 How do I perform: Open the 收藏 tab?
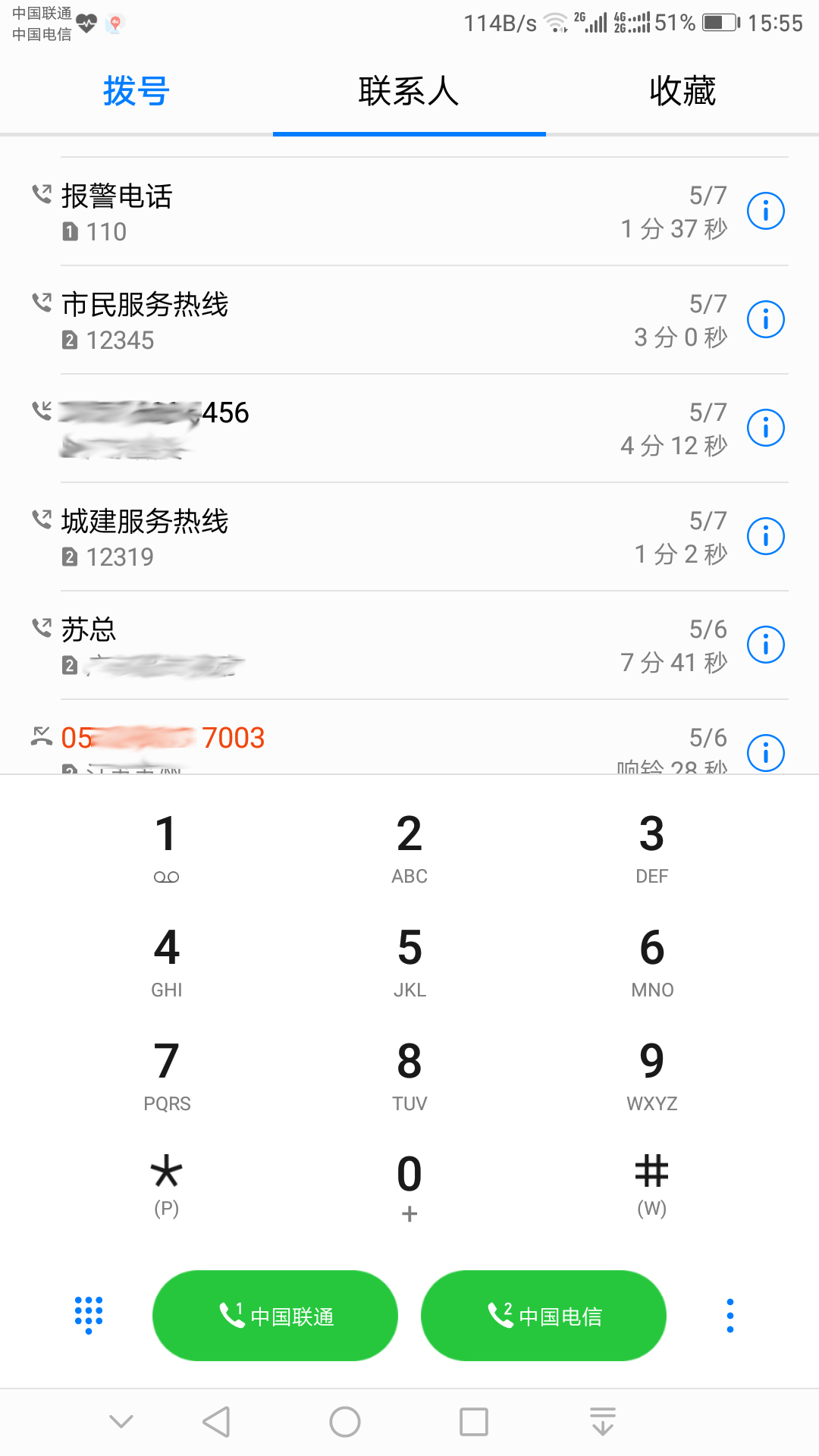click(682, 92)
